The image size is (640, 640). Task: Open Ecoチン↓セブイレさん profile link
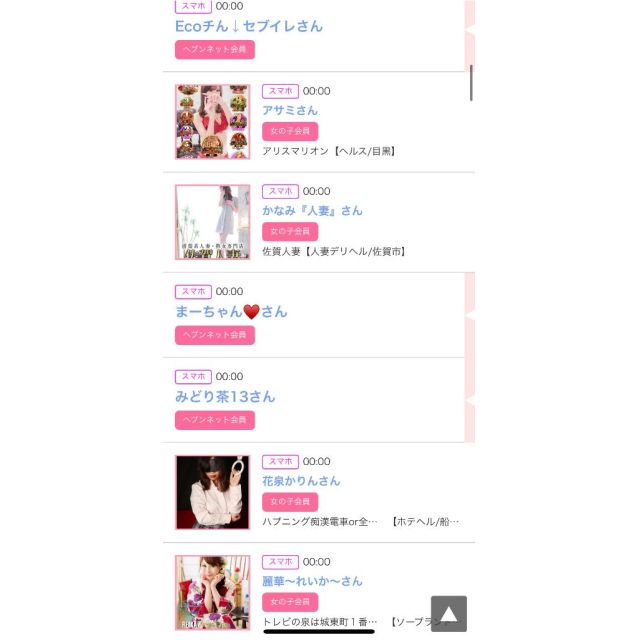pyautogui.click(x=248, y=26)
